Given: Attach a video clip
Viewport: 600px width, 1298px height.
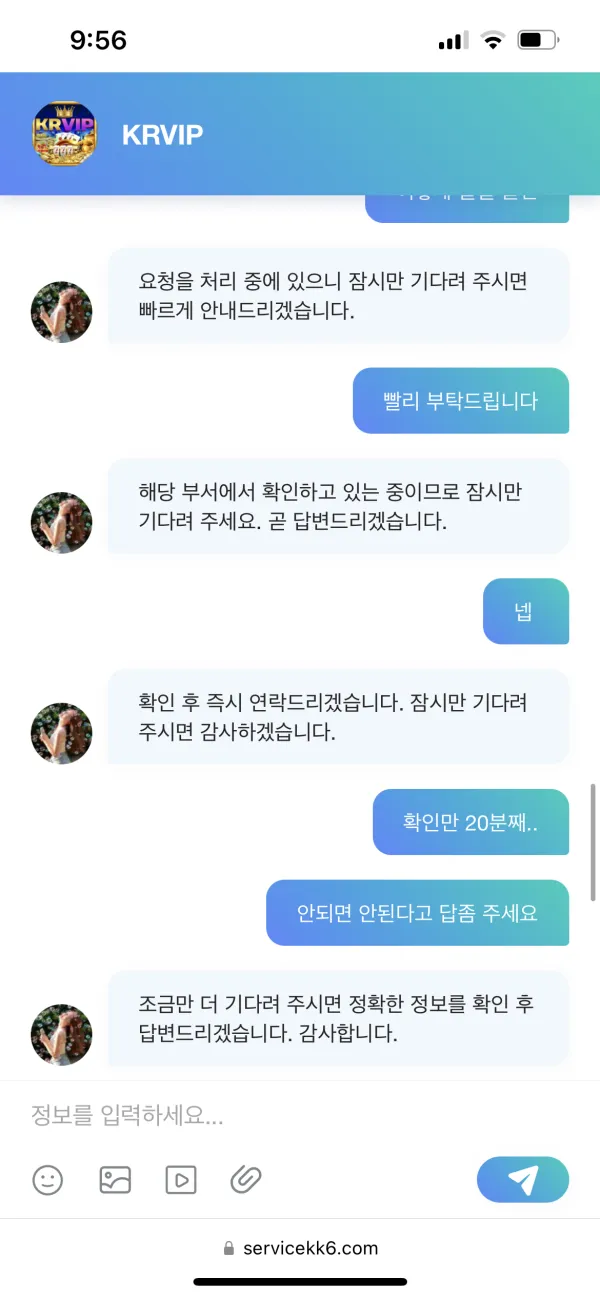Looking at the screenshot, I should click(181, 1180).
